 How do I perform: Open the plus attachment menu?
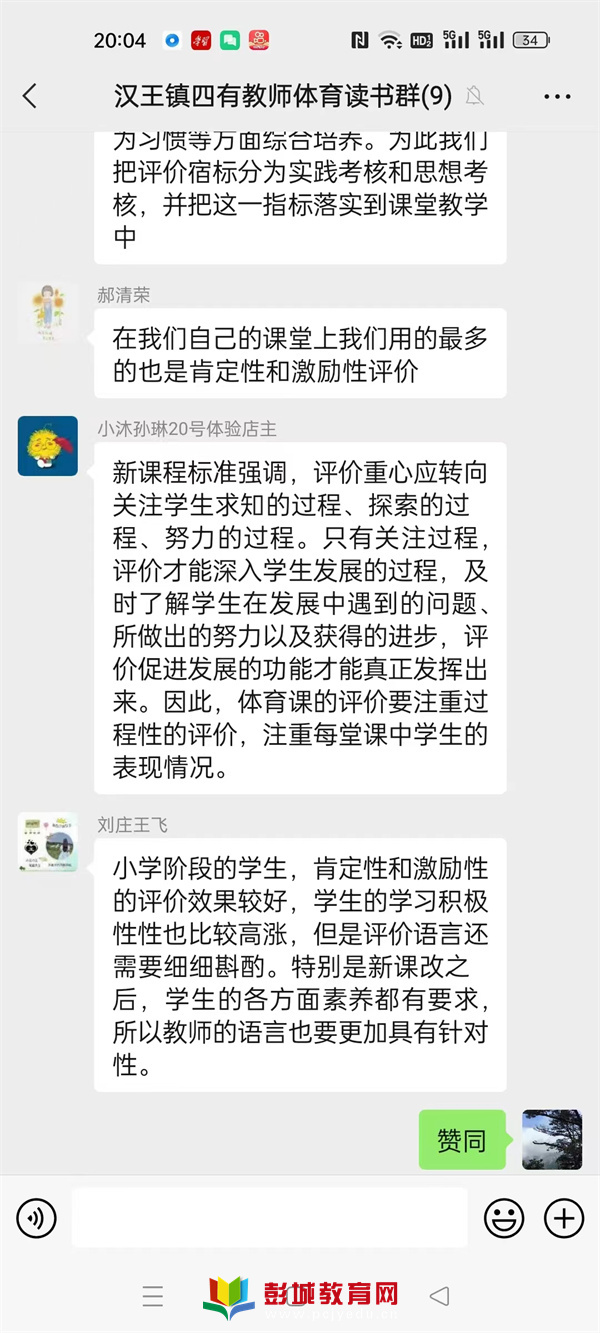pos(563,1217)
